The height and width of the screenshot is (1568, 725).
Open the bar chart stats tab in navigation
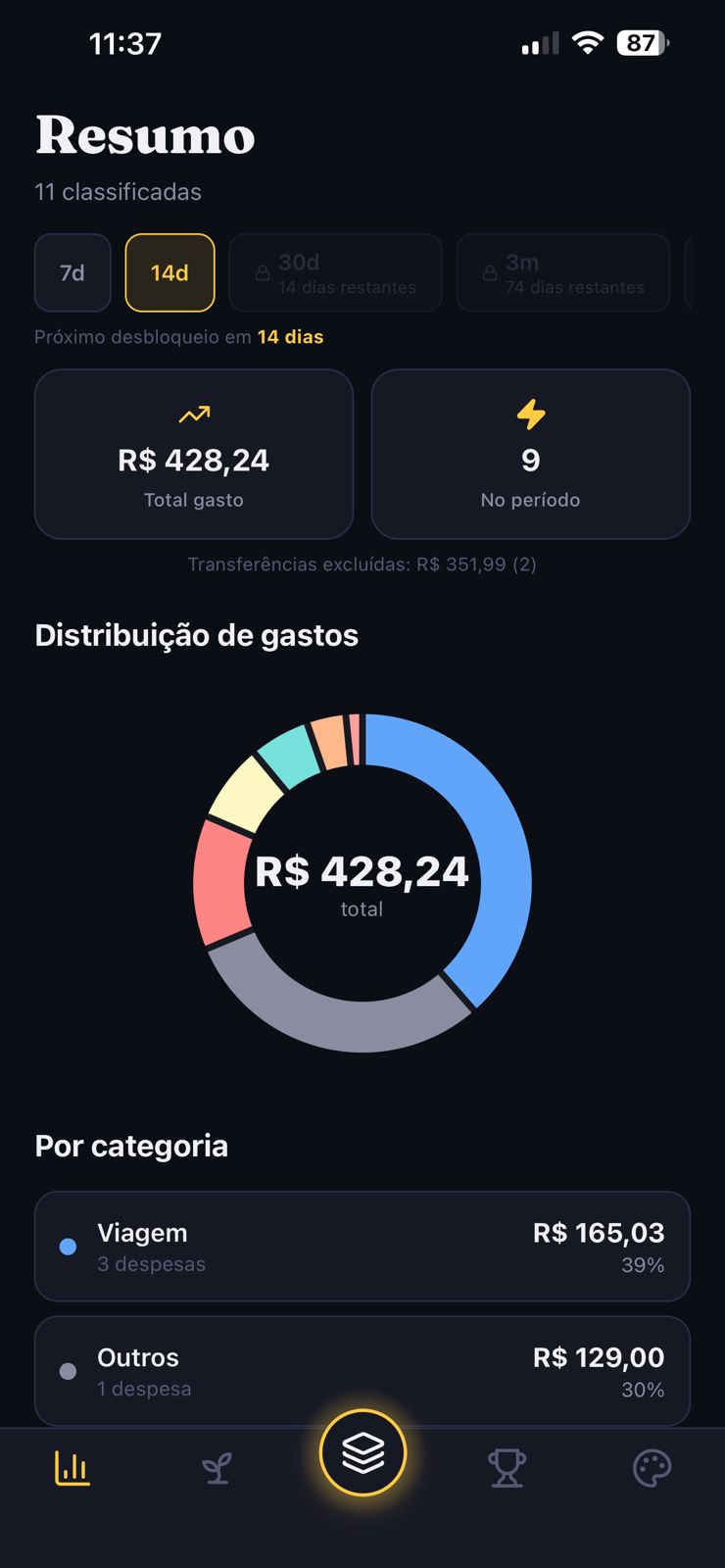click(72, 1467)
